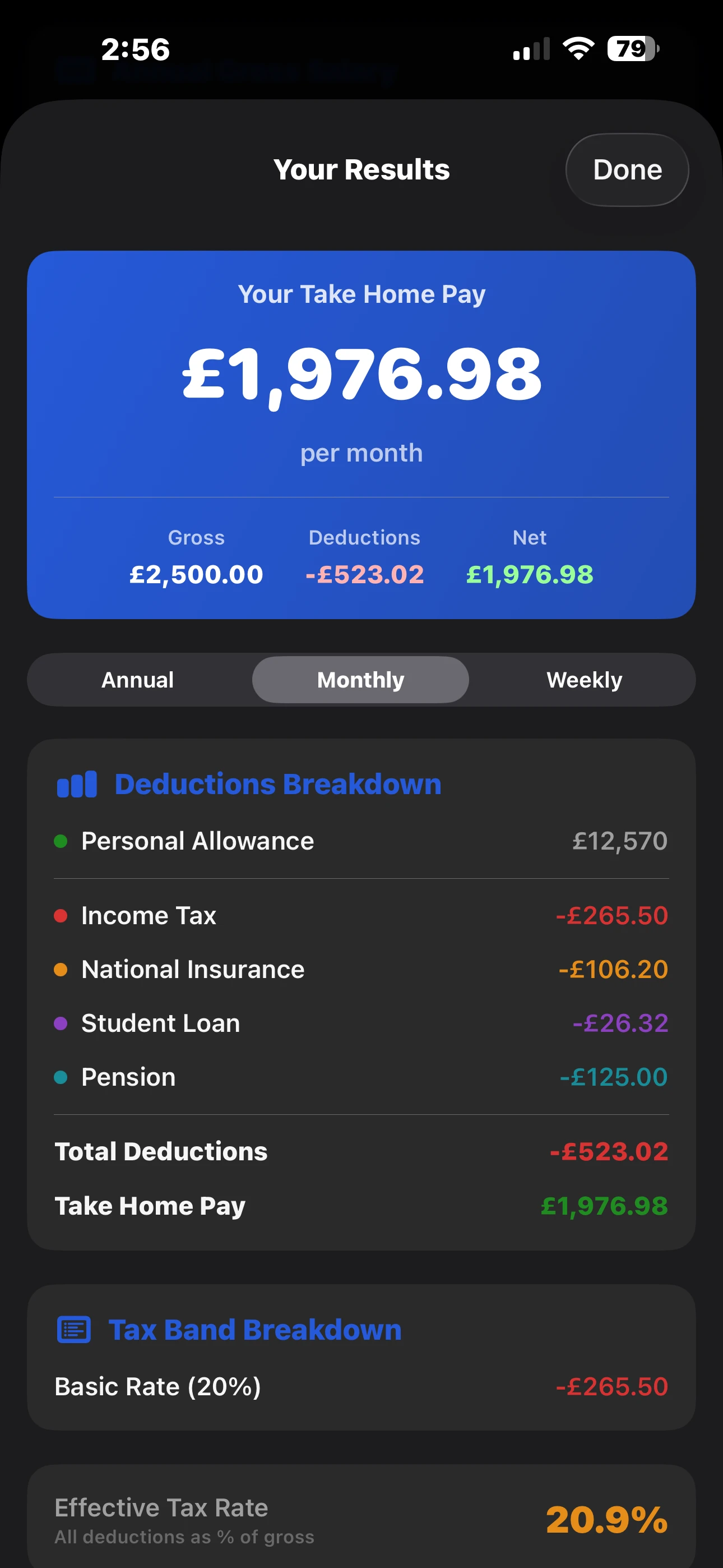The height and width of the screenshot is (1568, 723).
Task: Tap the blue Take Home Pay summary card
Action: 361,433
